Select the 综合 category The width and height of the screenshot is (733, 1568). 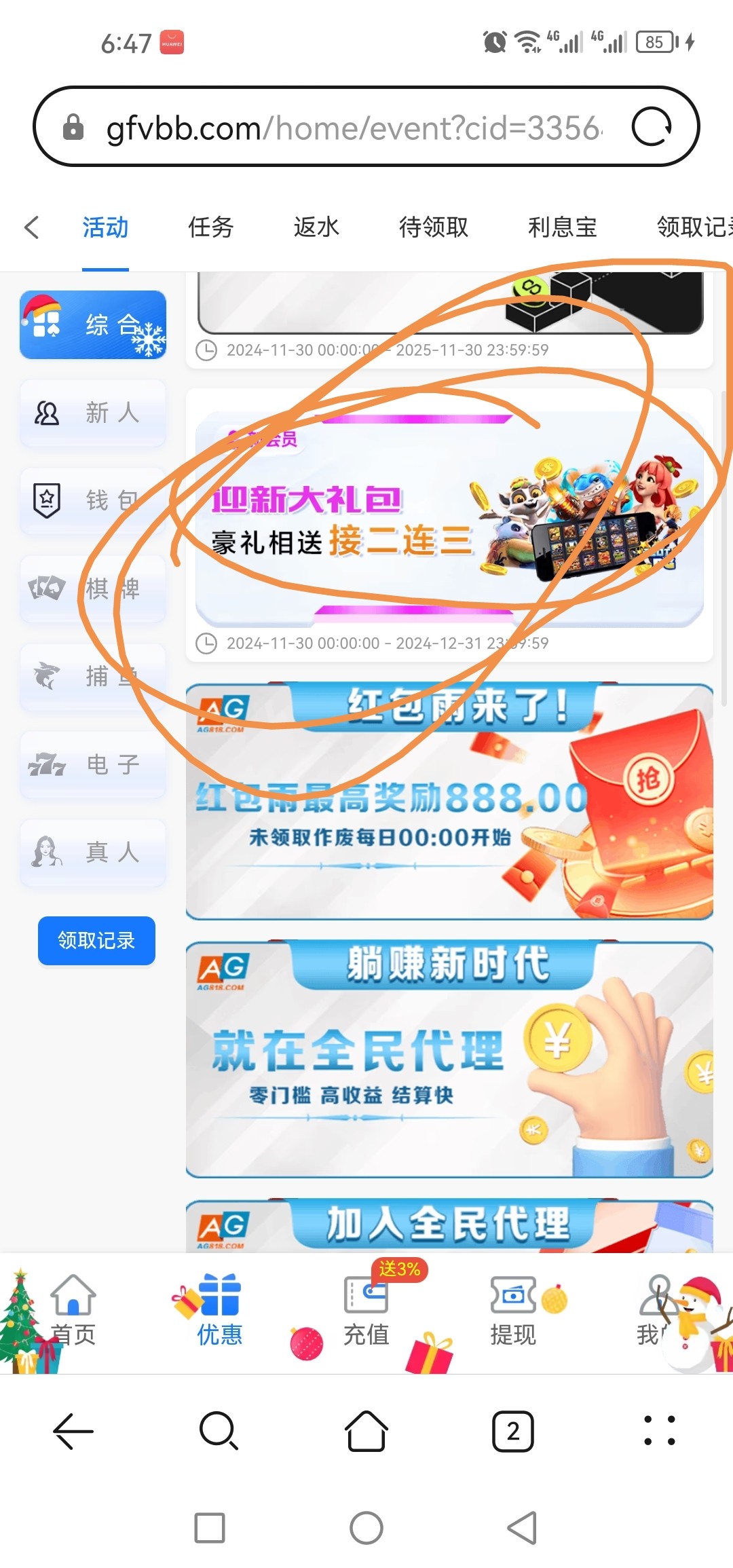93,324
